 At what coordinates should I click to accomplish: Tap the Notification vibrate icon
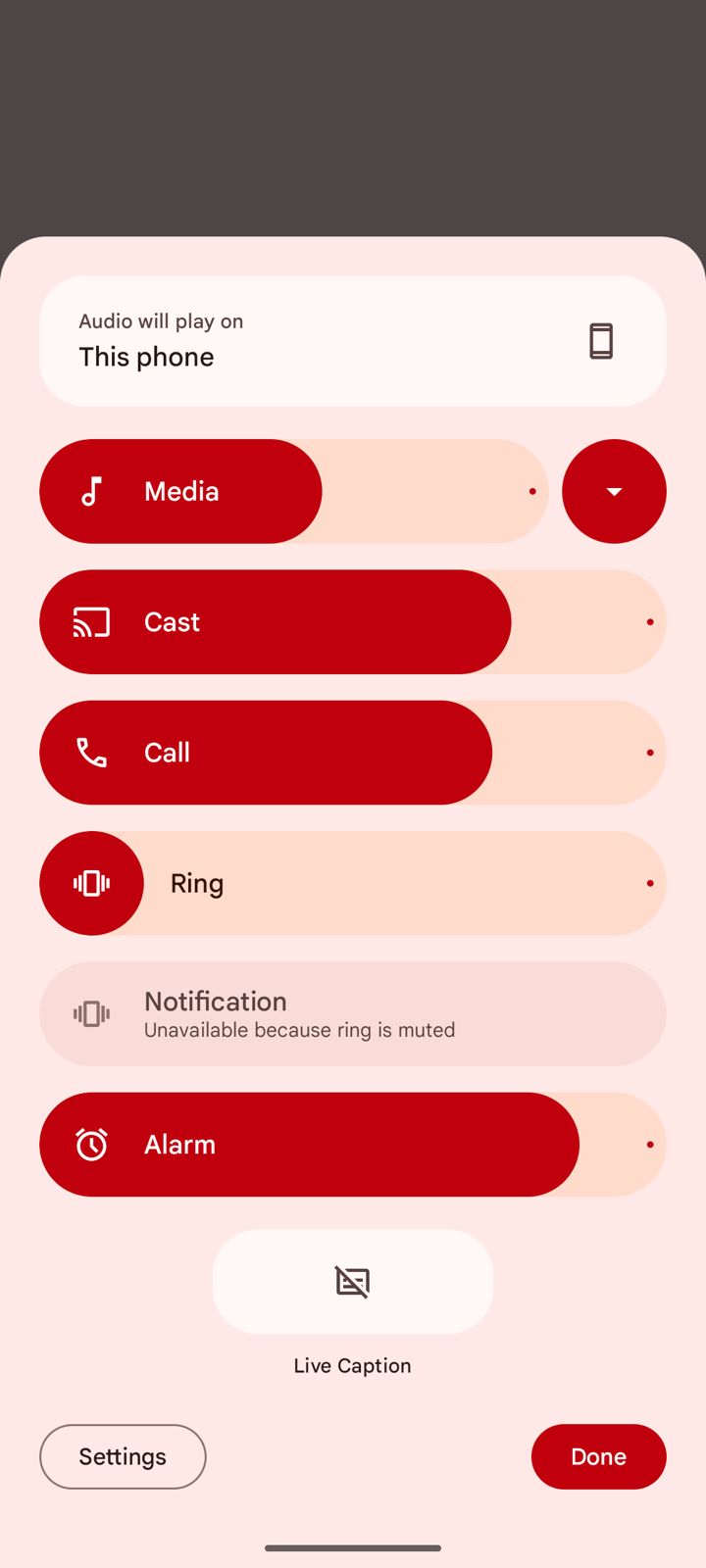coord(91,1013)
